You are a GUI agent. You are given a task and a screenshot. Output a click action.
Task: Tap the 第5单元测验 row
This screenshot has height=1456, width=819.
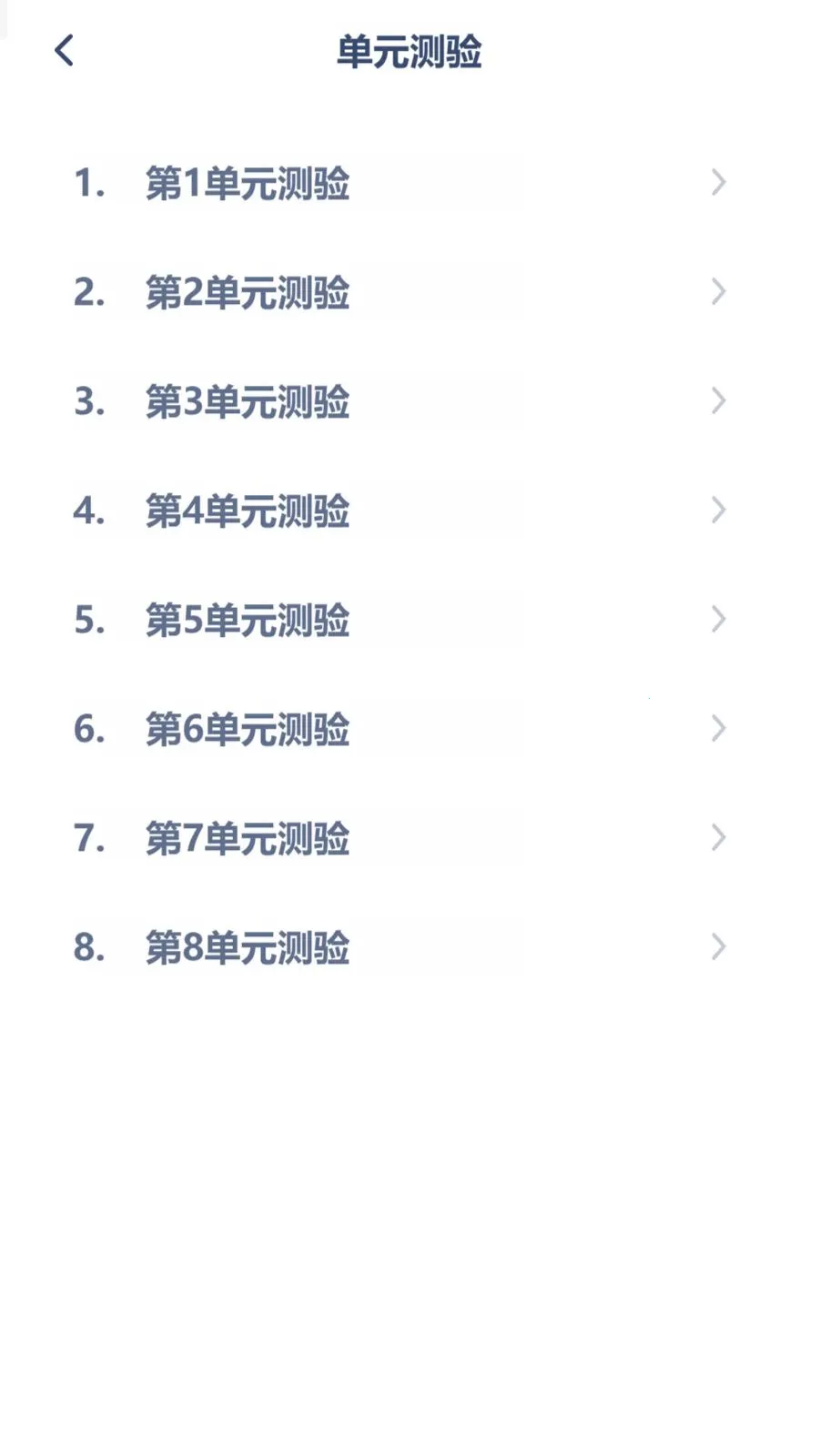248,620
